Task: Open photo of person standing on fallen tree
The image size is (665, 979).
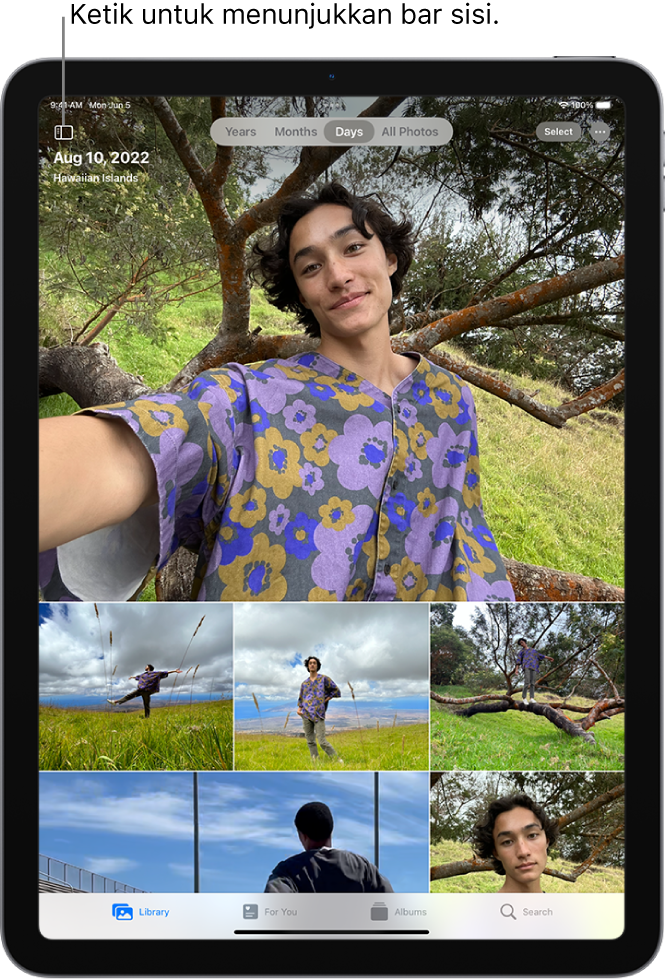Action: [x=527, y=686]
